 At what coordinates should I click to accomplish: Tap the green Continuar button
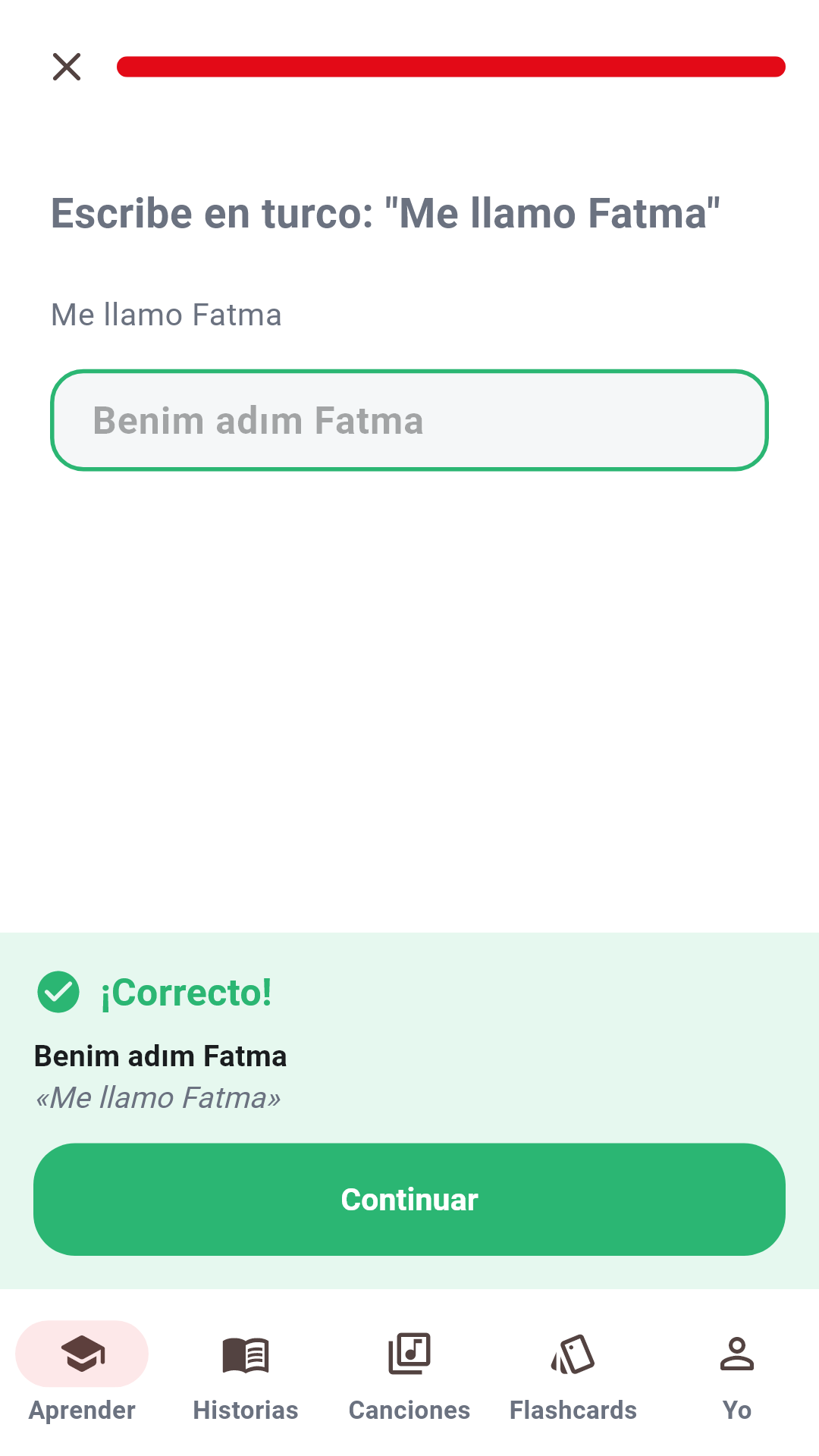[x=409, y=1200]
